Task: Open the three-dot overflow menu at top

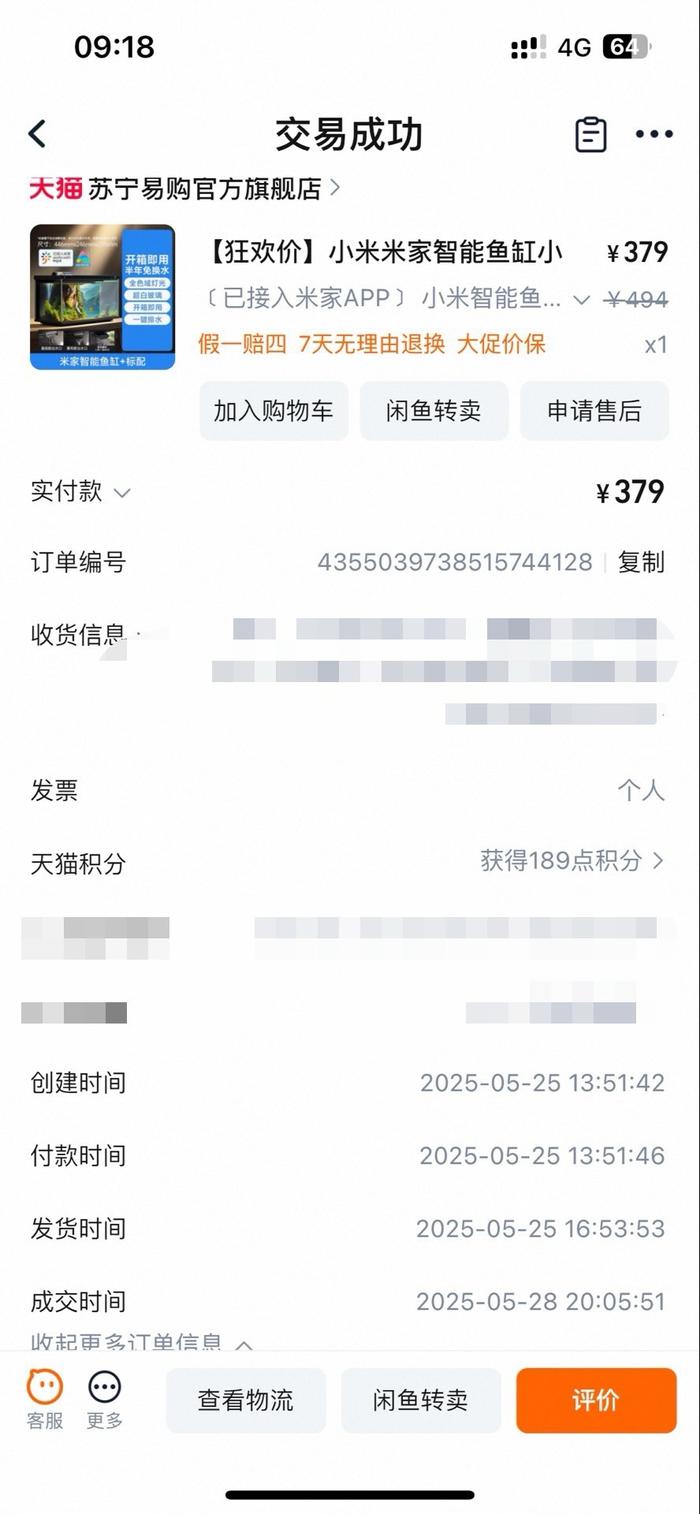Action: pyautogui.click(x=654, y=134)
